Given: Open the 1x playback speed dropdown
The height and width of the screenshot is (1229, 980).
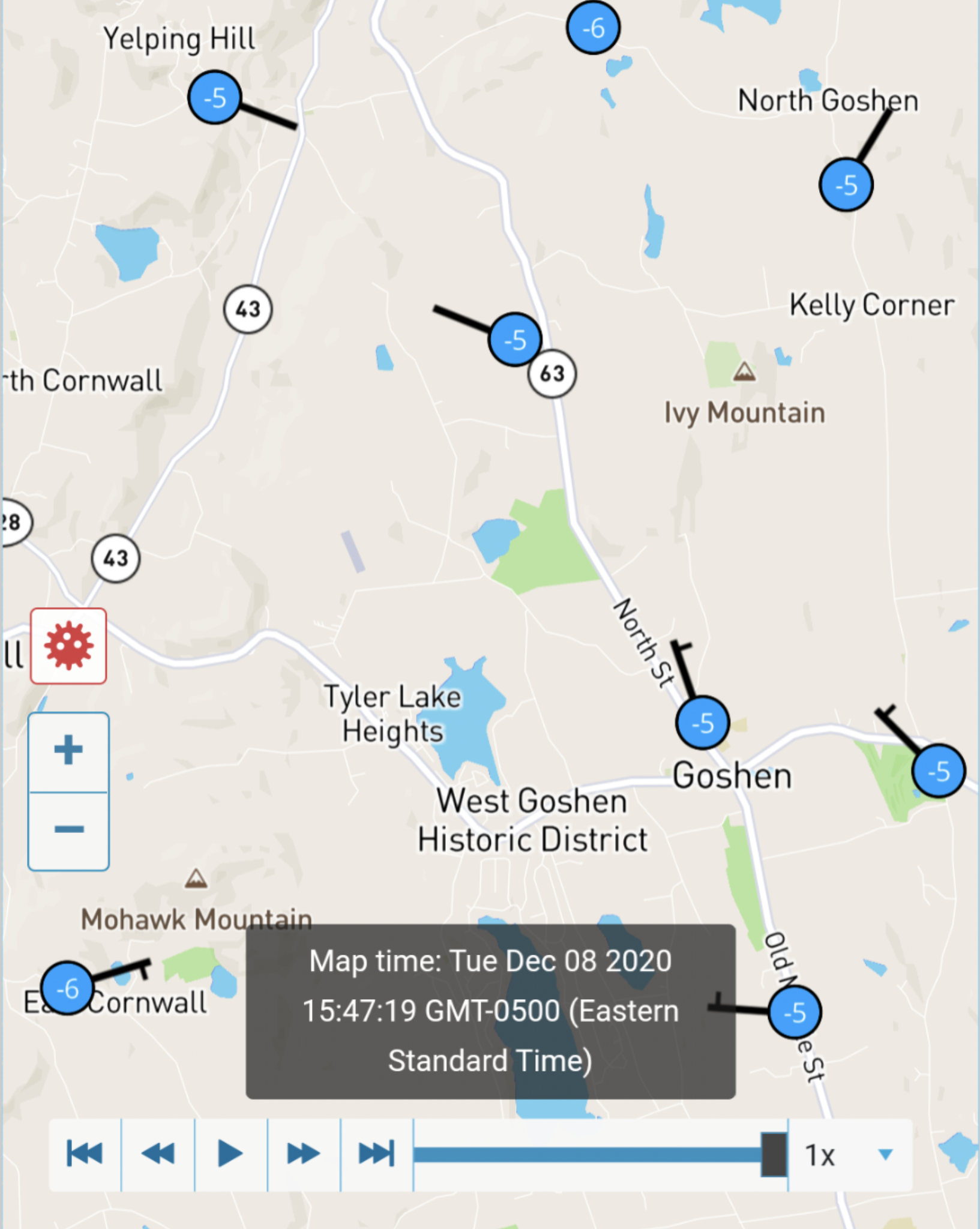Looking at the screenshot, I should [x=849, y=1155].
